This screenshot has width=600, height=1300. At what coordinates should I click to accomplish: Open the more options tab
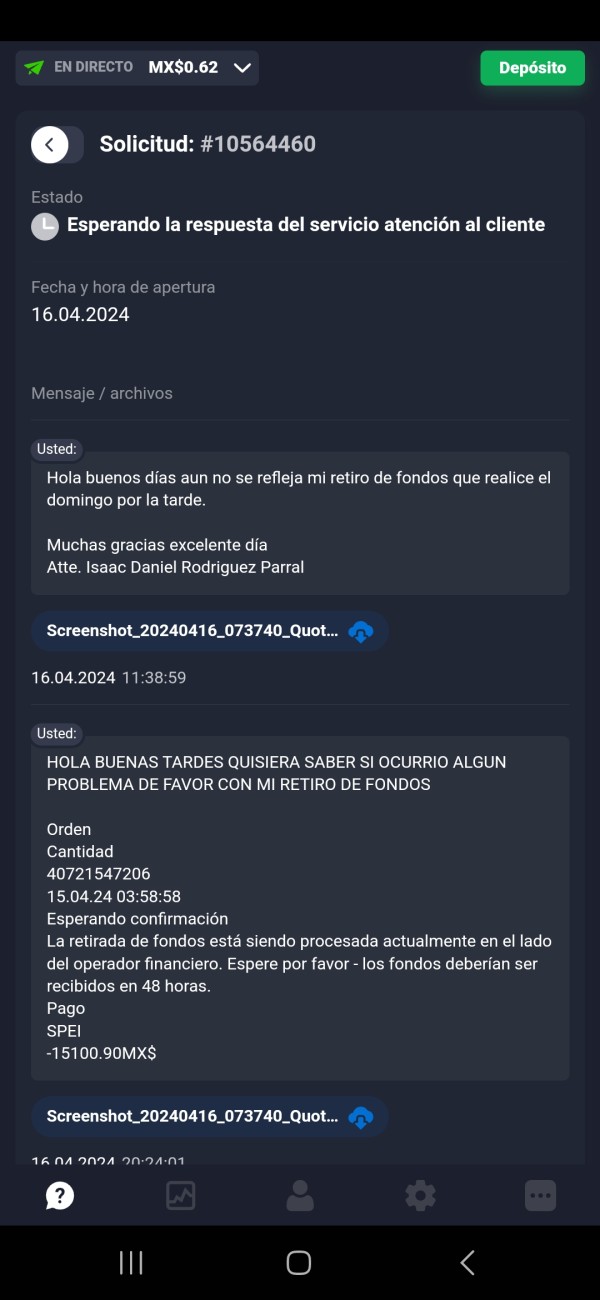(540, 1195)
